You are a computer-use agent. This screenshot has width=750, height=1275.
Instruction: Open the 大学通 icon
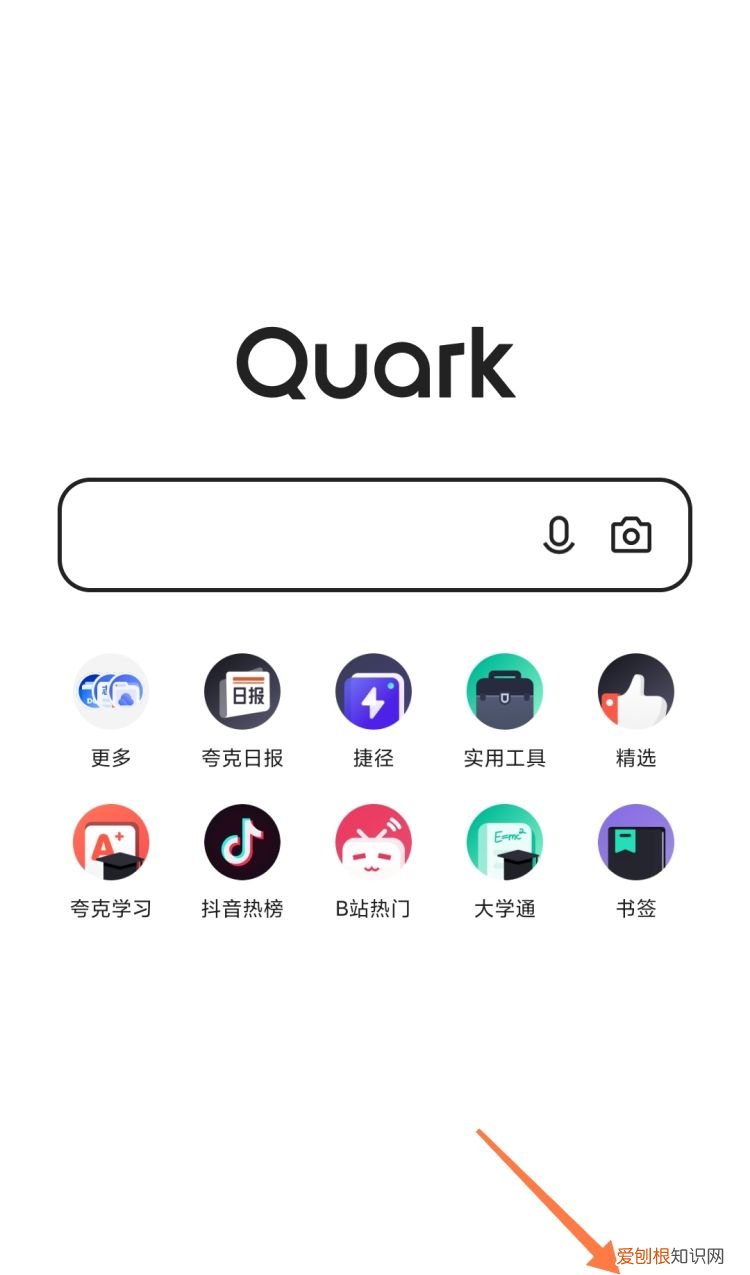504,841
